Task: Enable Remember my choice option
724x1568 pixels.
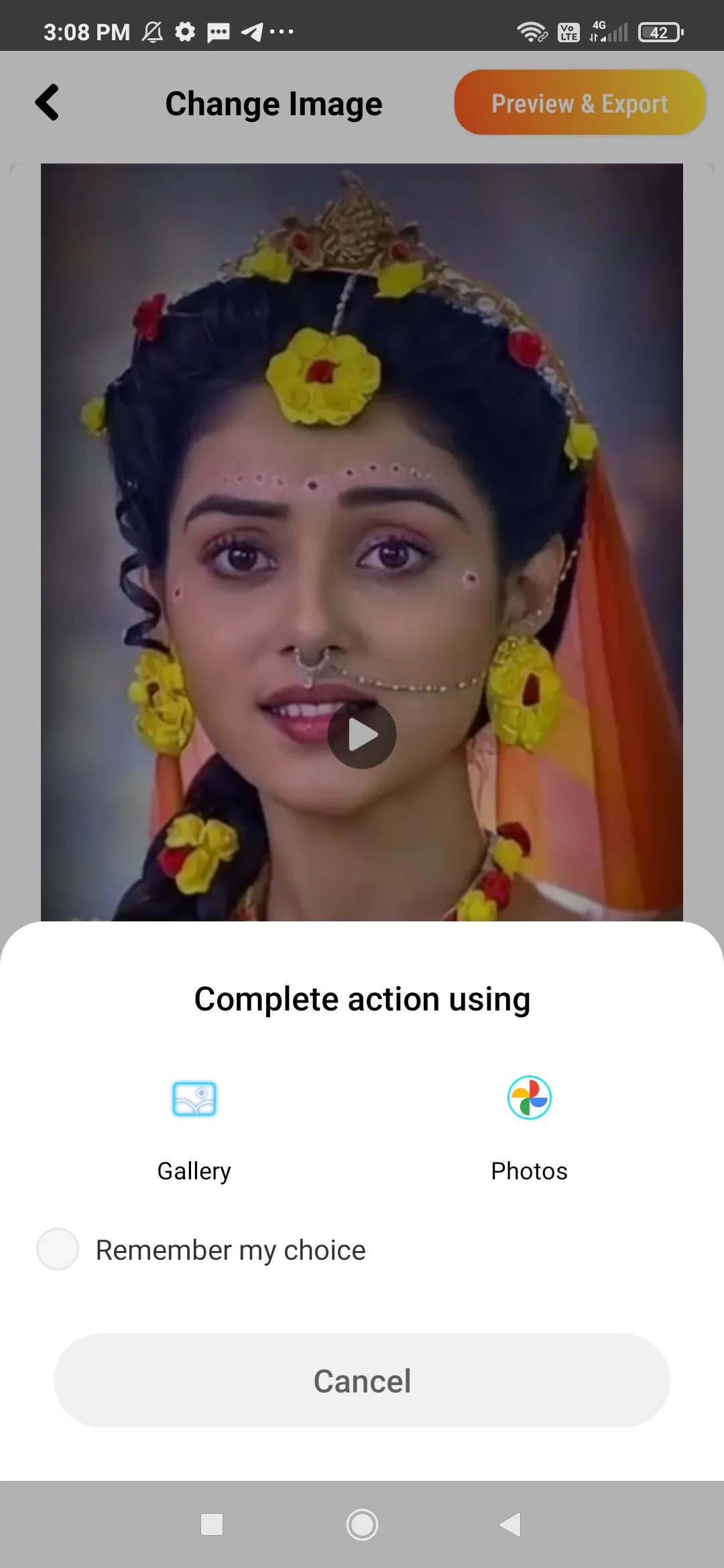Action: coord(58,1249)
